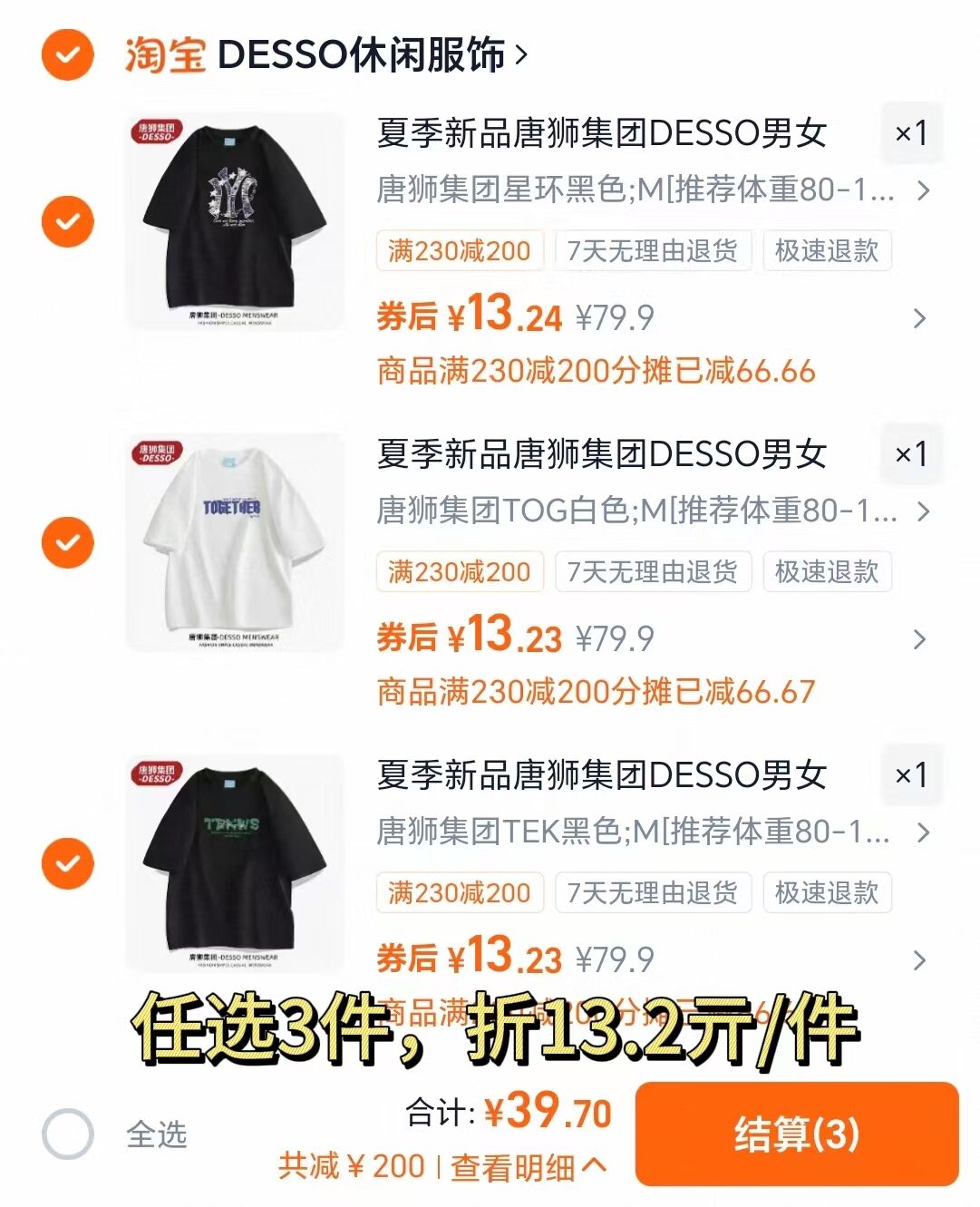980x1207 pixels.
Task: Open the 星环黑色 T-shirt product image
Action: tap(235, 221)
